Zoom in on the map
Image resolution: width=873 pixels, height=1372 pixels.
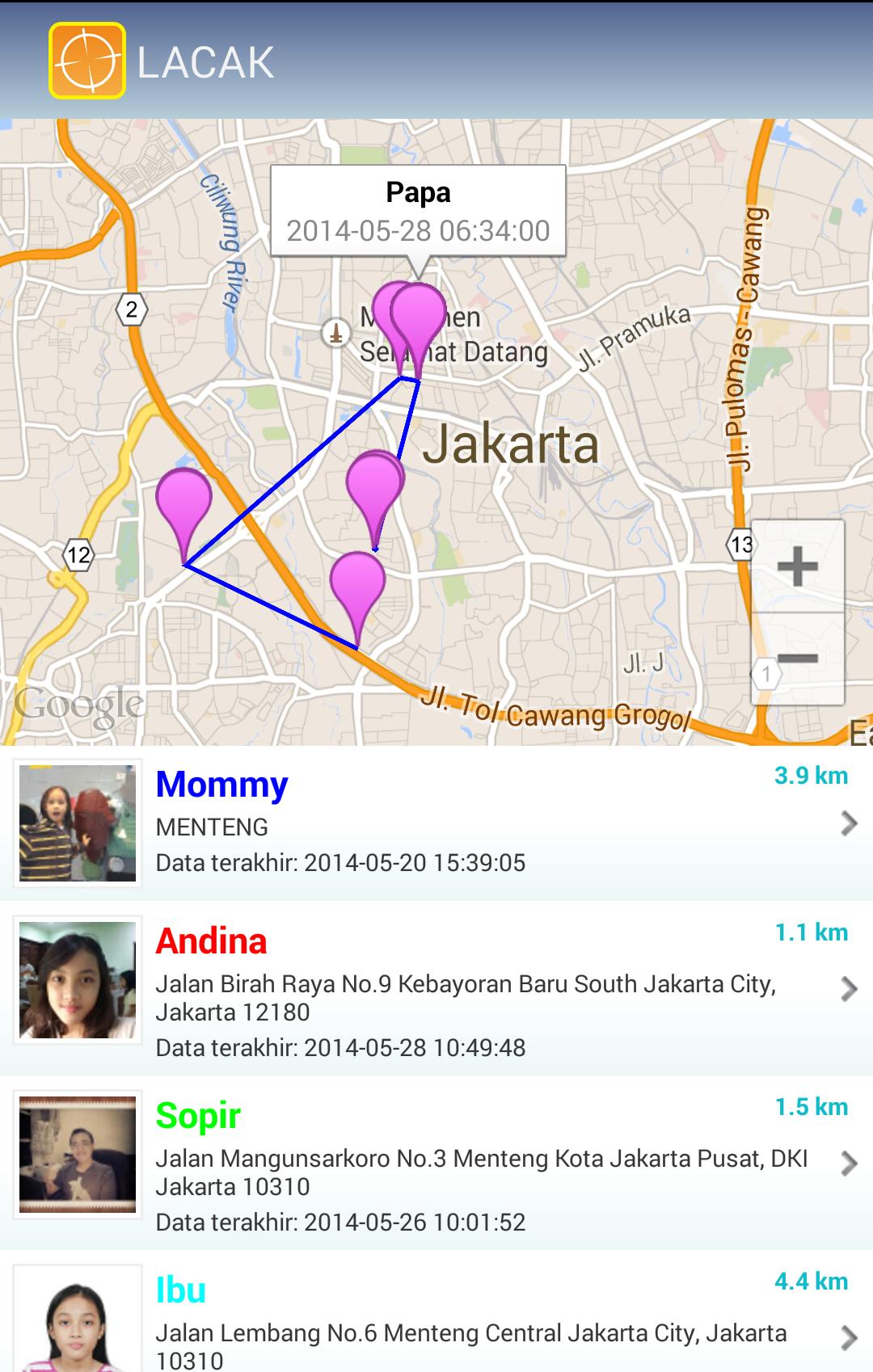point(798,566)
